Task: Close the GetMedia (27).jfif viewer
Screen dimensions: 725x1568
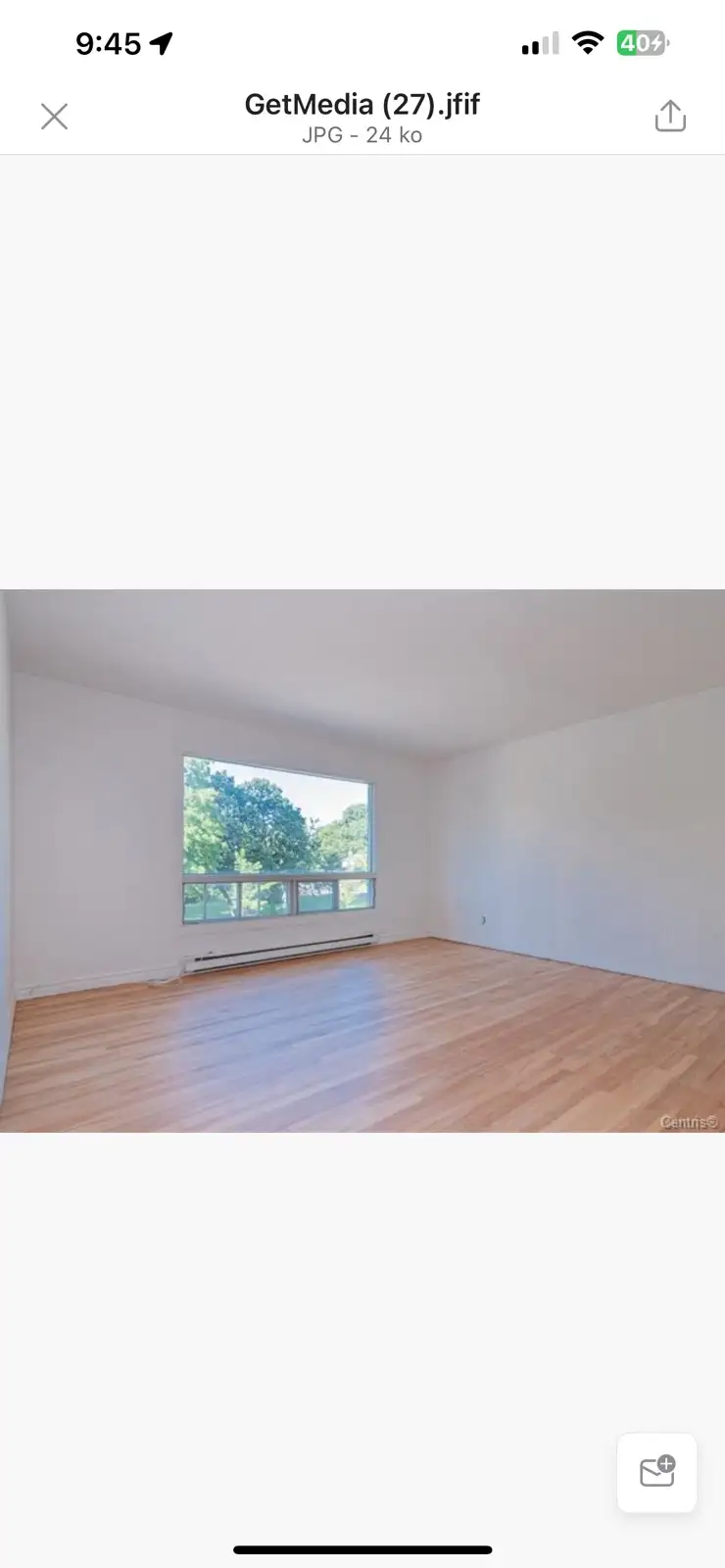Action: [x=54, y=117]
